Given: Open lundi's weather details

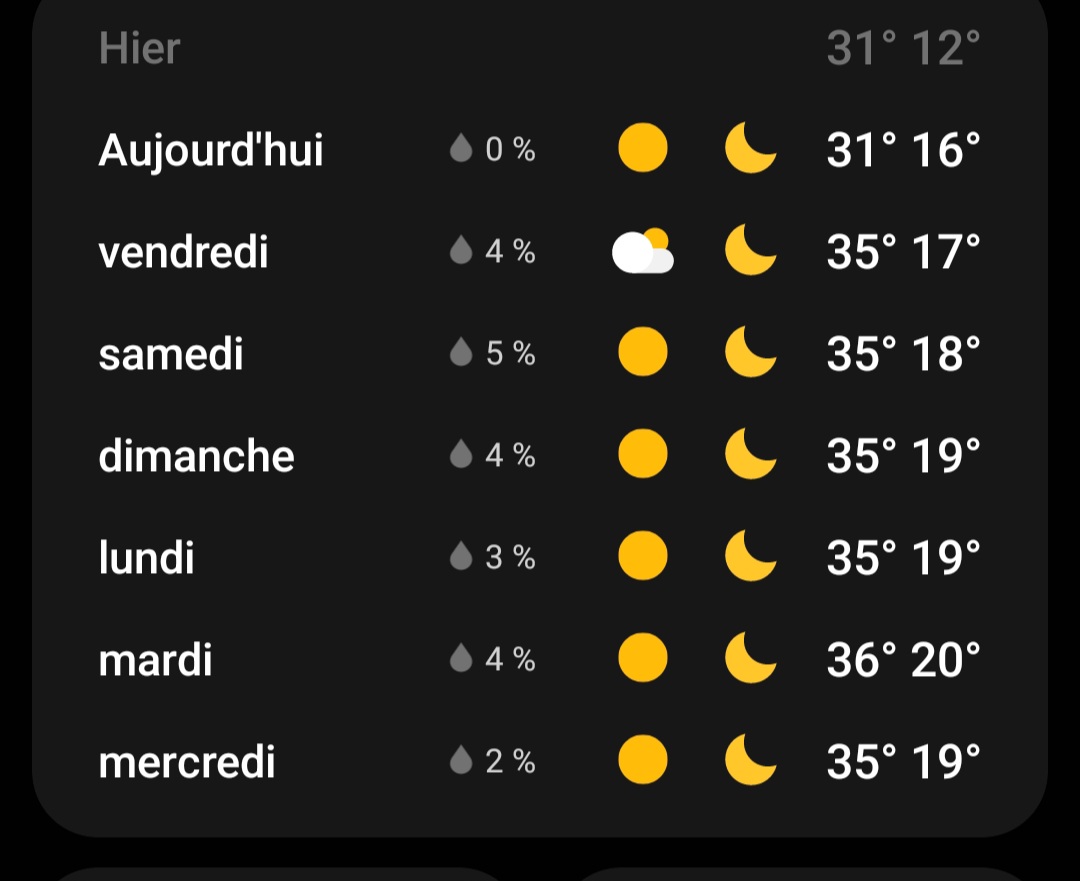Looking at the screenshot, I should tap(540, 557).
